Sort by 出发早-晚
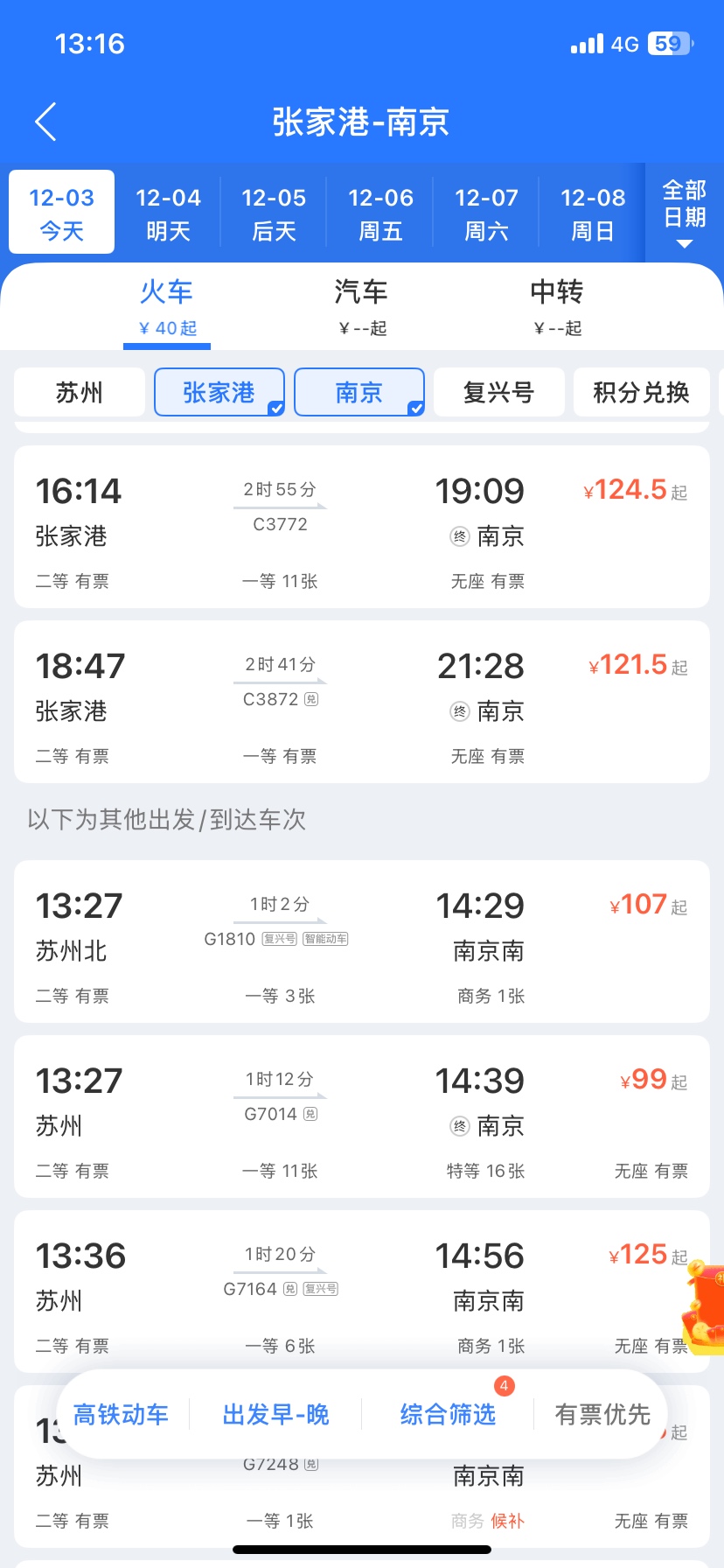This screenshot has width=724, height=1568. click(x=275, y=1414)
